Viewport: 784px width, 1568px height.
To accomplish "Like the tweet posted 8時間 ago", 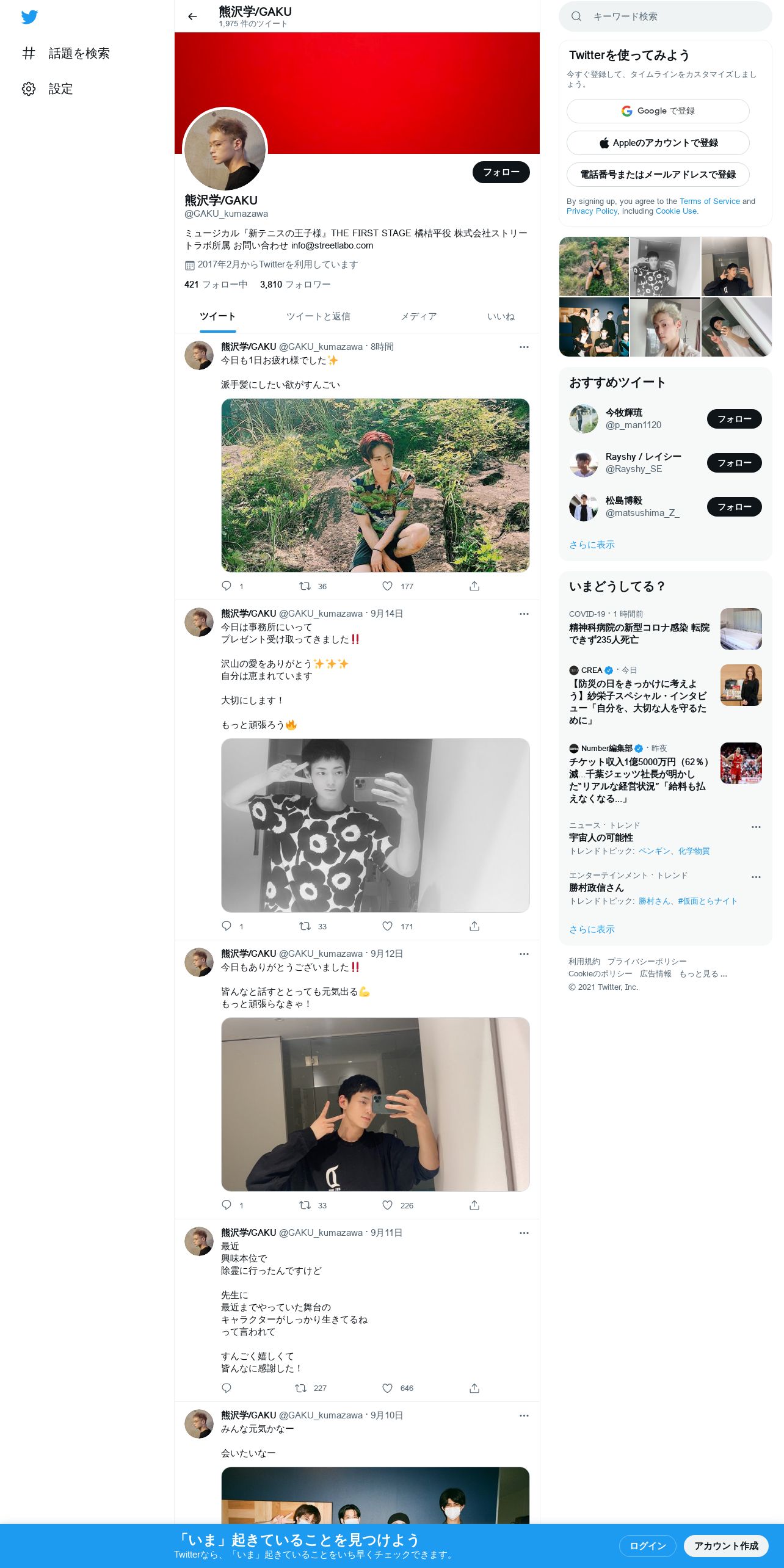I will coord(387,586).
